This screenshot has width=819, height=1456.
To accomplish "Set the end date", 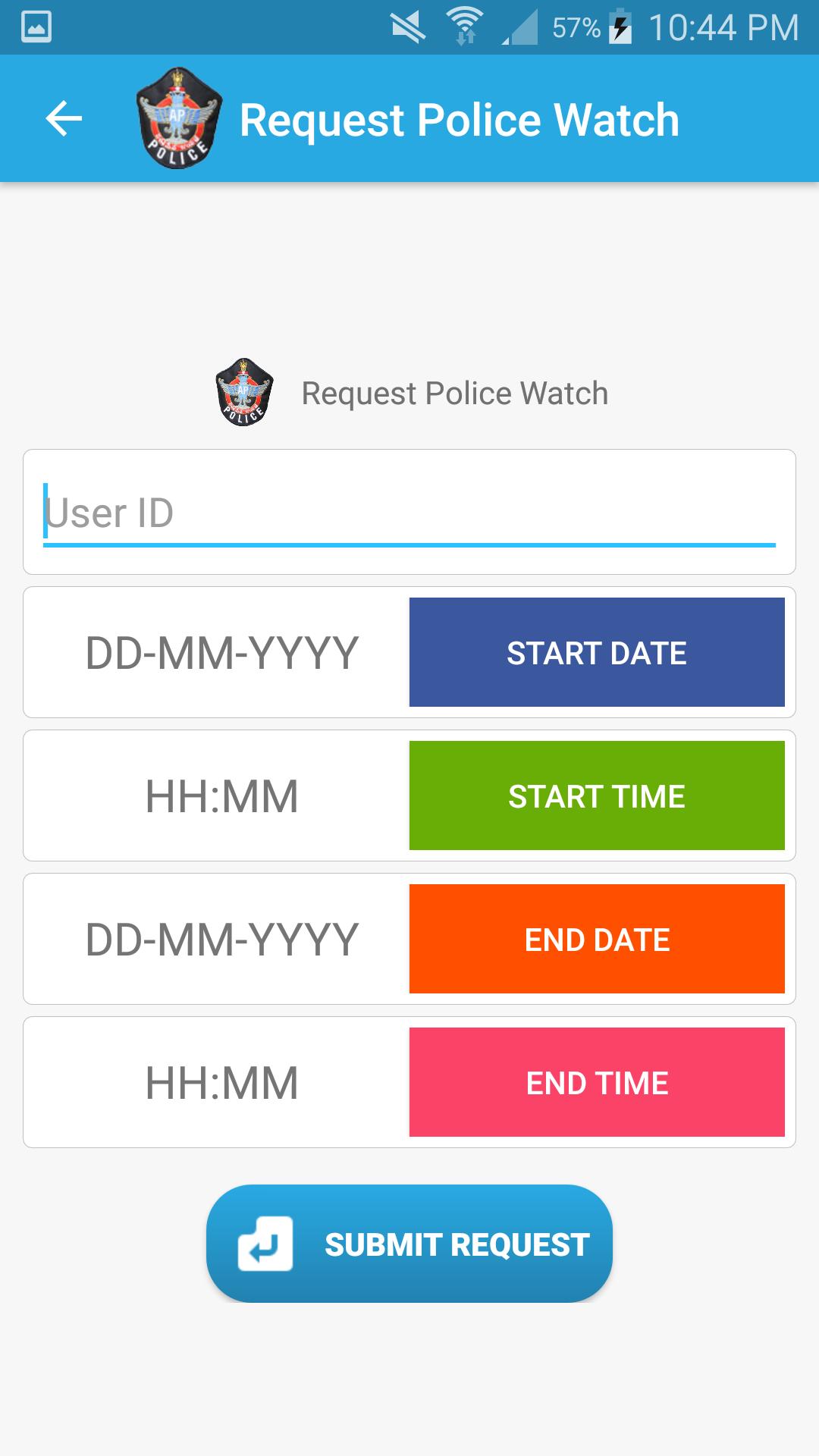I will (x=597, y=939).
